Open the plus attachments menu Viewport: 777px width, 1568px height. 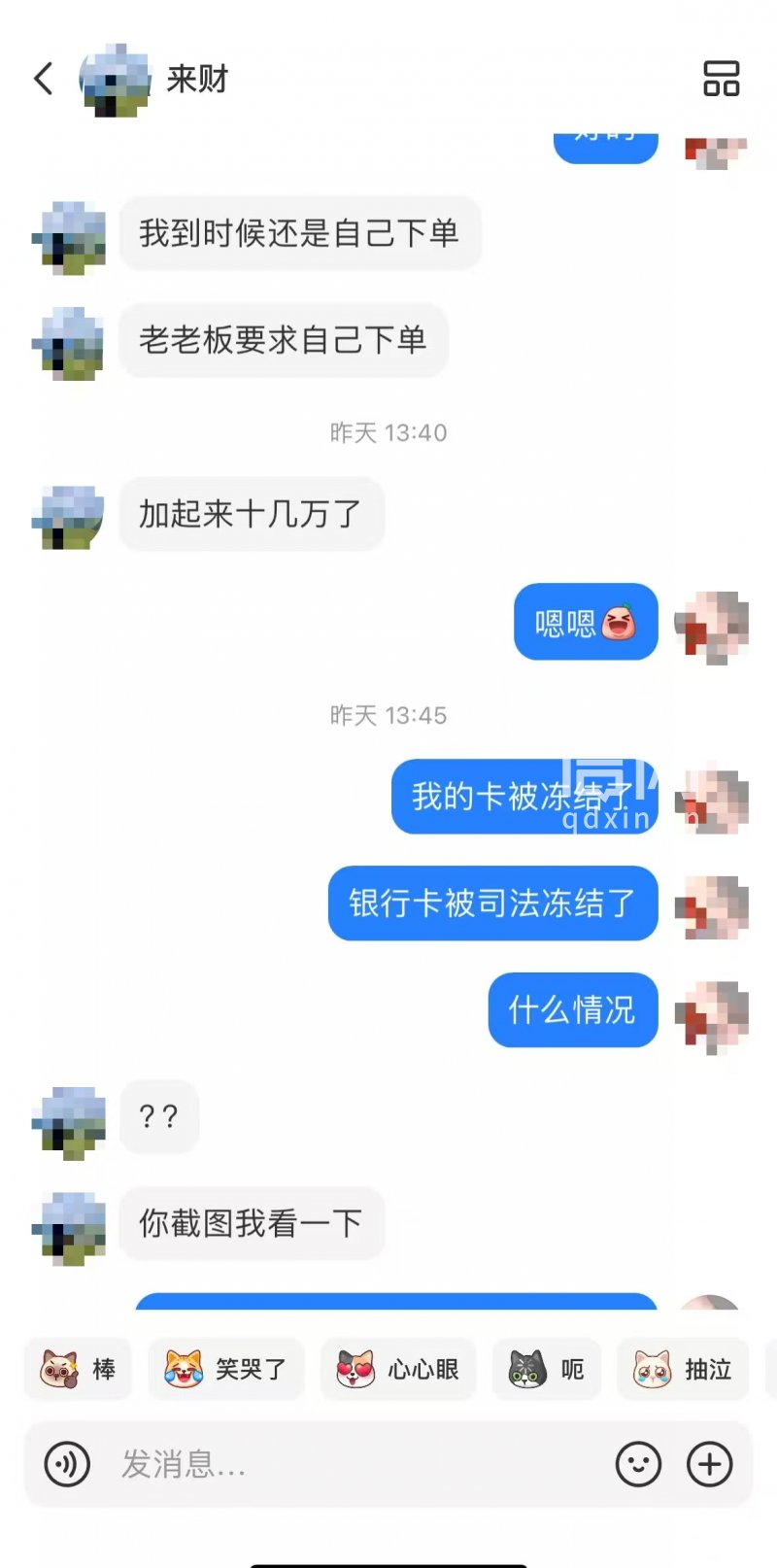[710, 1463]
